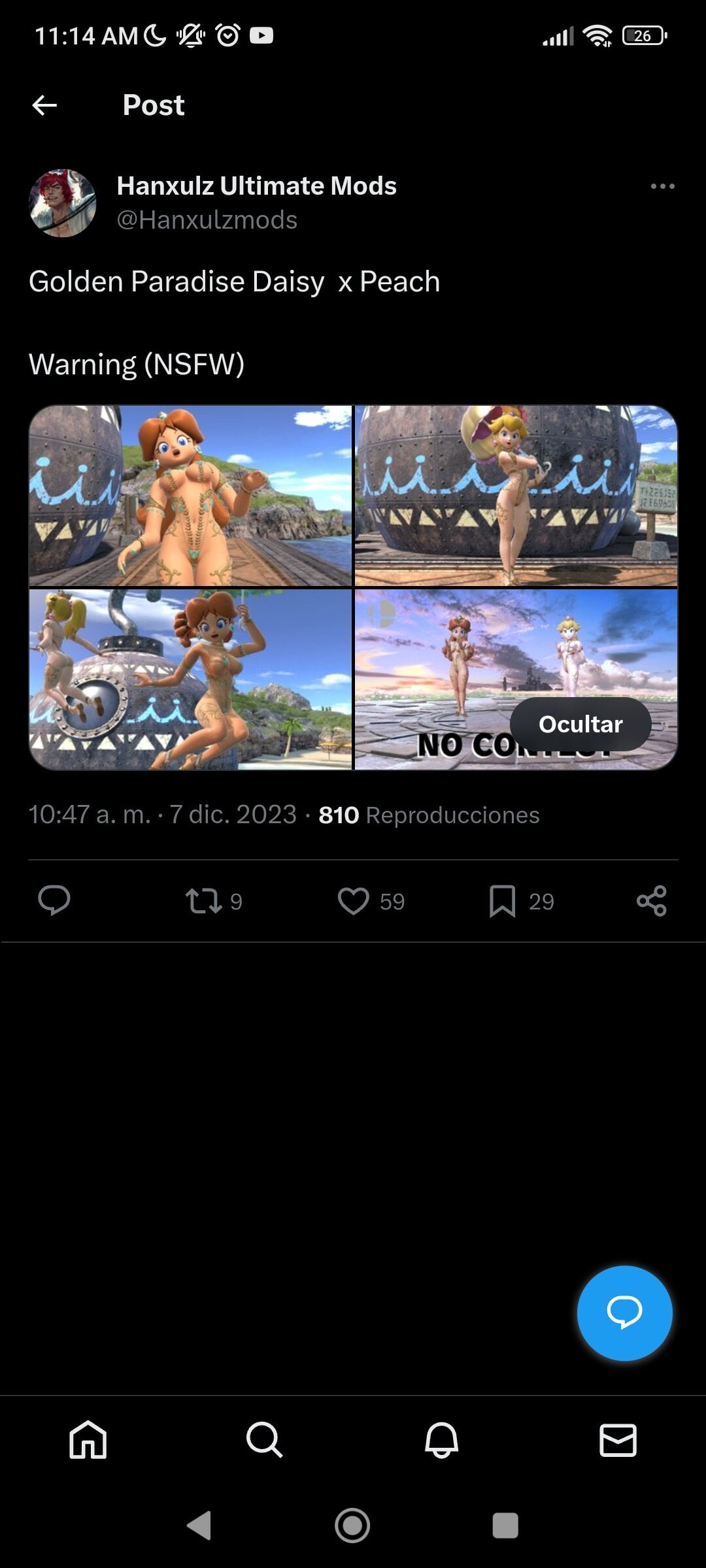This screenshot has height=1568, width=706.
Task: Switch to the Home tab
Action: [88, 1439]
